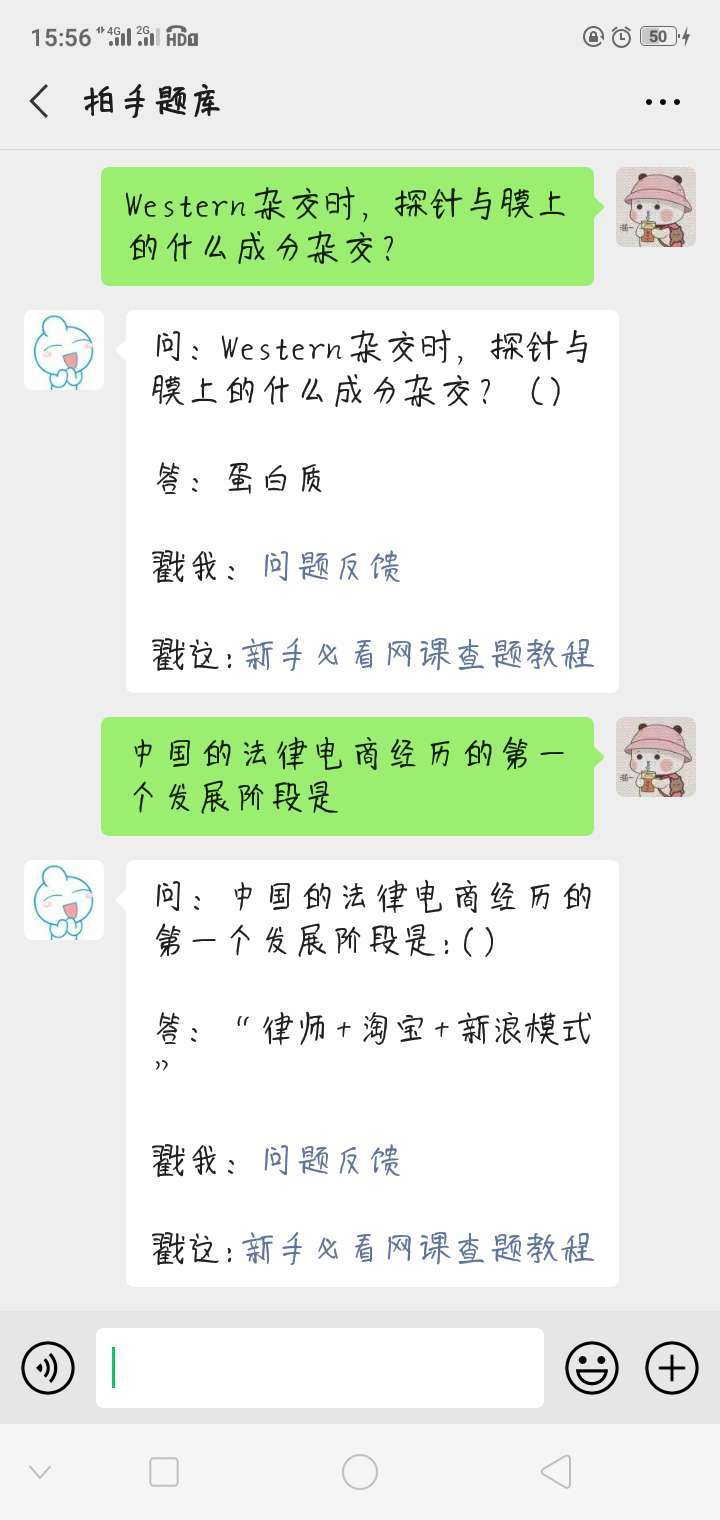
Task: Open the three-dot chat info menu
Action: [x=663, y=102]
